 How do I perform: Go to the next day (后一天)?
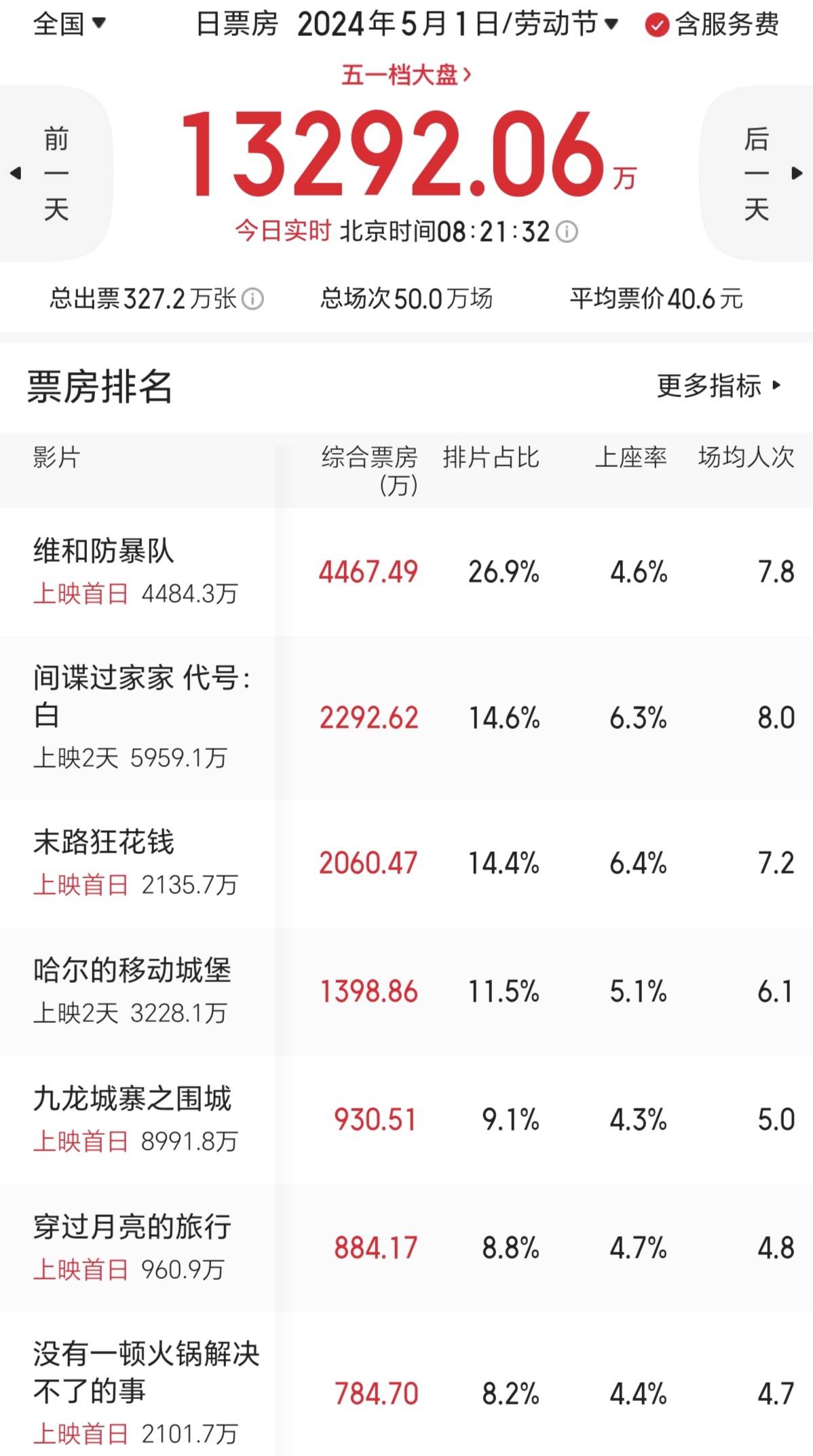click(x=757, y=173)
